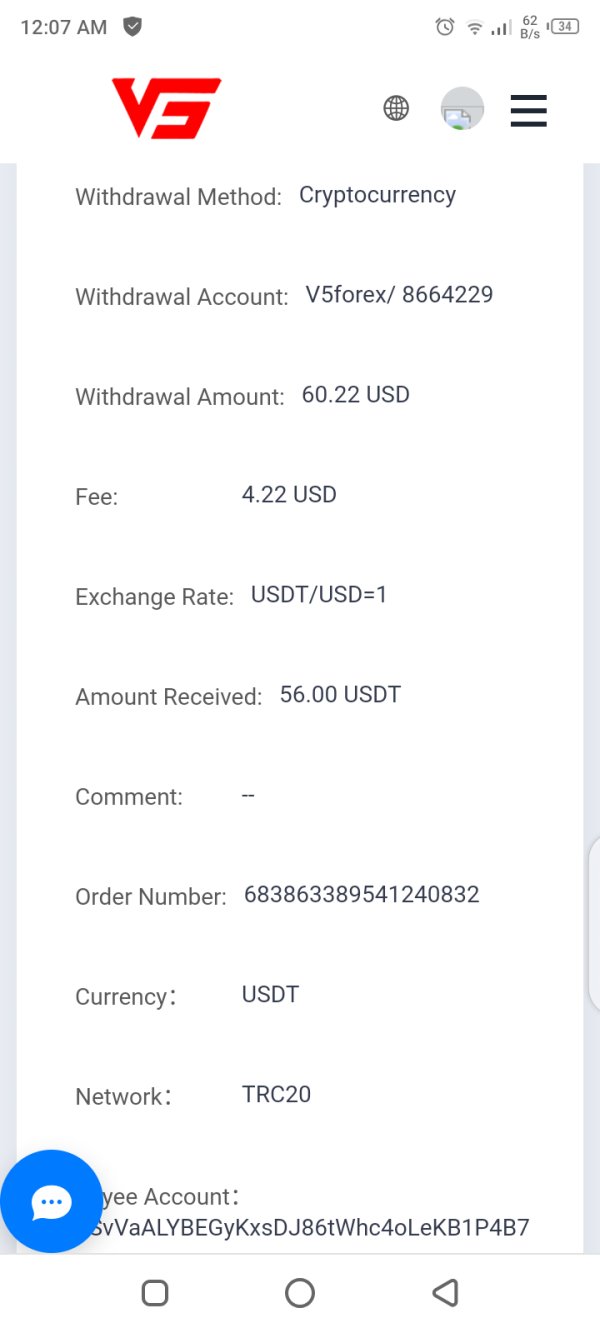This screenshot has width=600, height=1333.
Task: Open the language globe icon
Action: coord(396,108)
